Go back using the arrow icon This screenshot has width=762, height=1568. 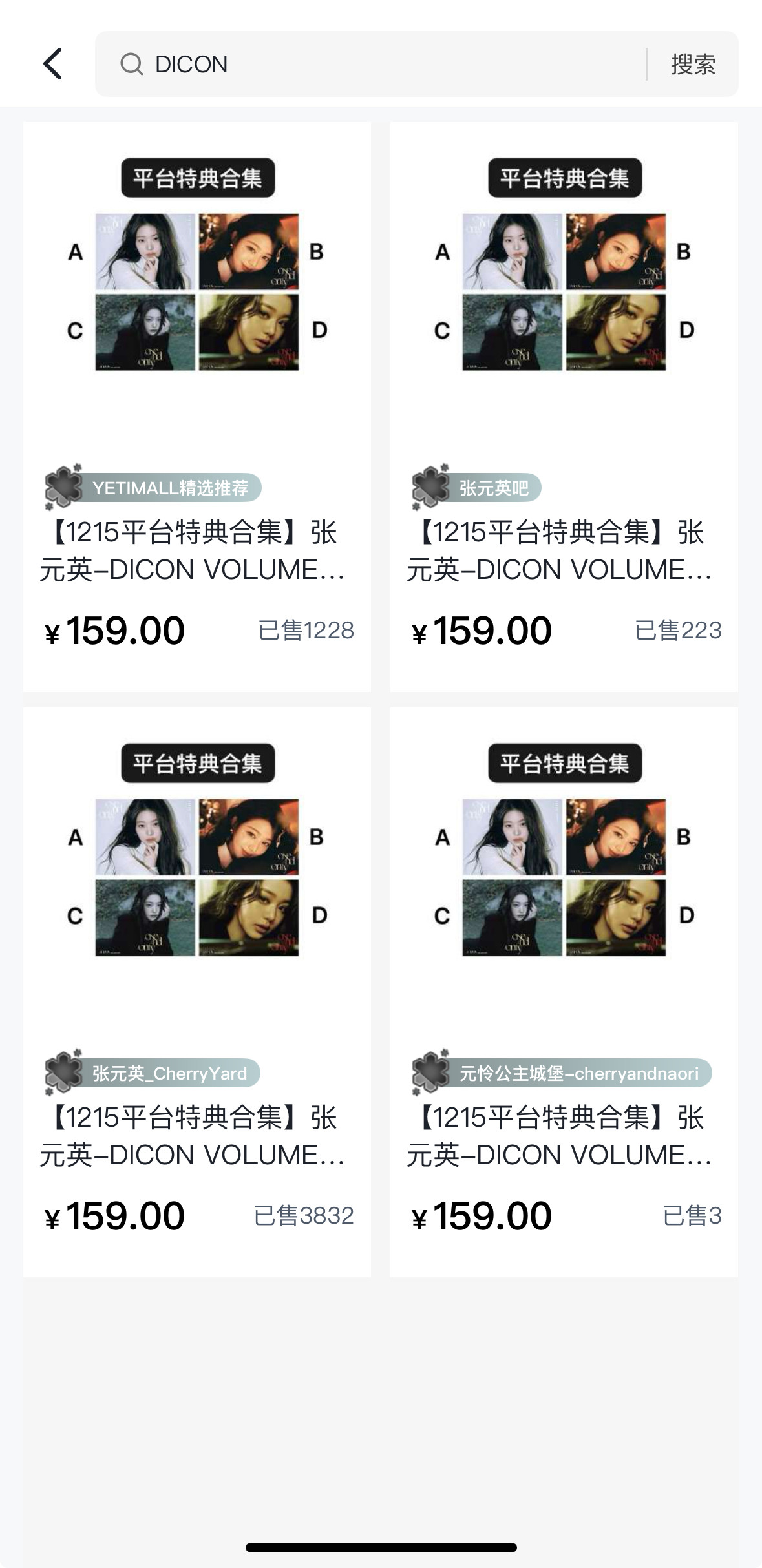point(53,64)
